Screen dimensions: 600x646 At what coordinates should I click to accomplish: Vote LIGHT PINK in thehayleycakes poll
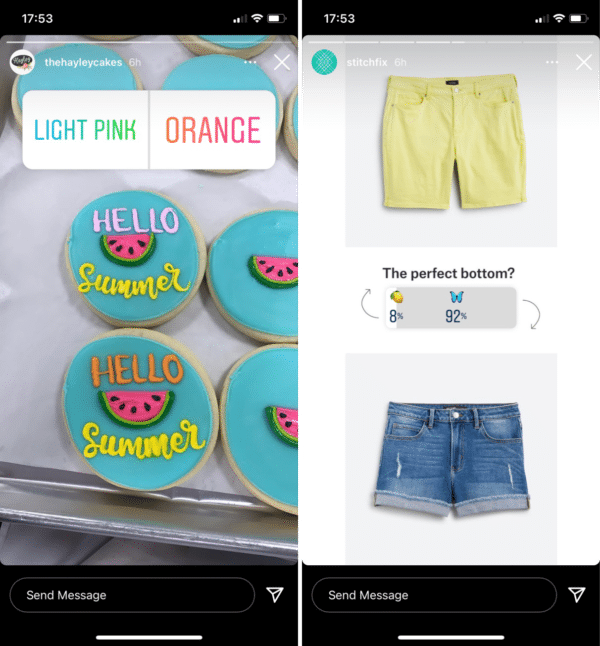coord(86,130)
